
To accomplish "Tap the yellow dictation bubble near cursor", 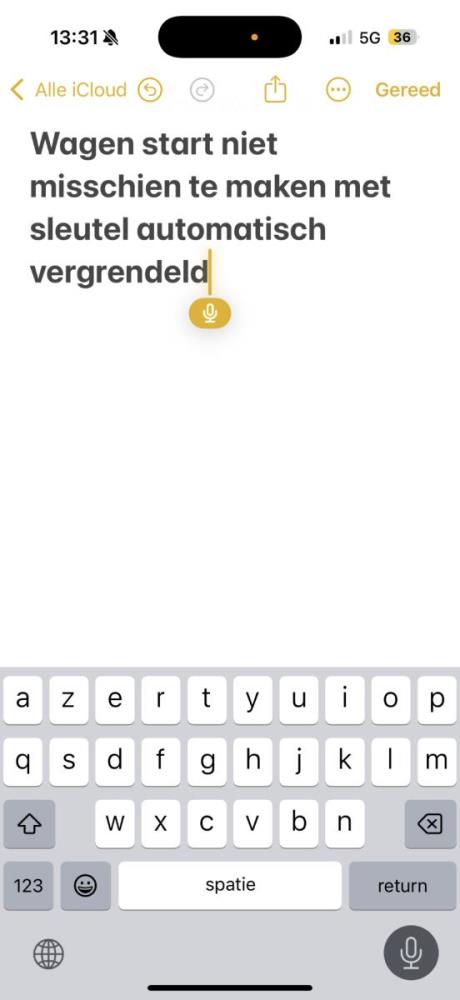I will [x=210, y=312].
